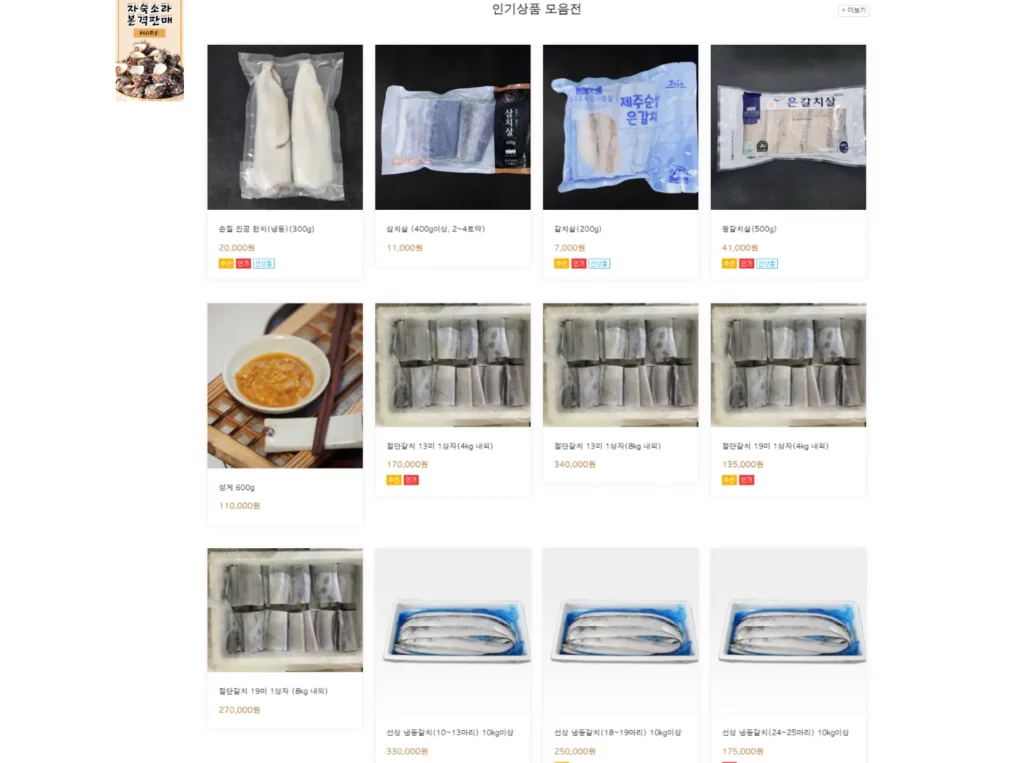This screenshot has width=1024, height=763.
Task: View the 성게 600g product
Action: click(285, 386)
